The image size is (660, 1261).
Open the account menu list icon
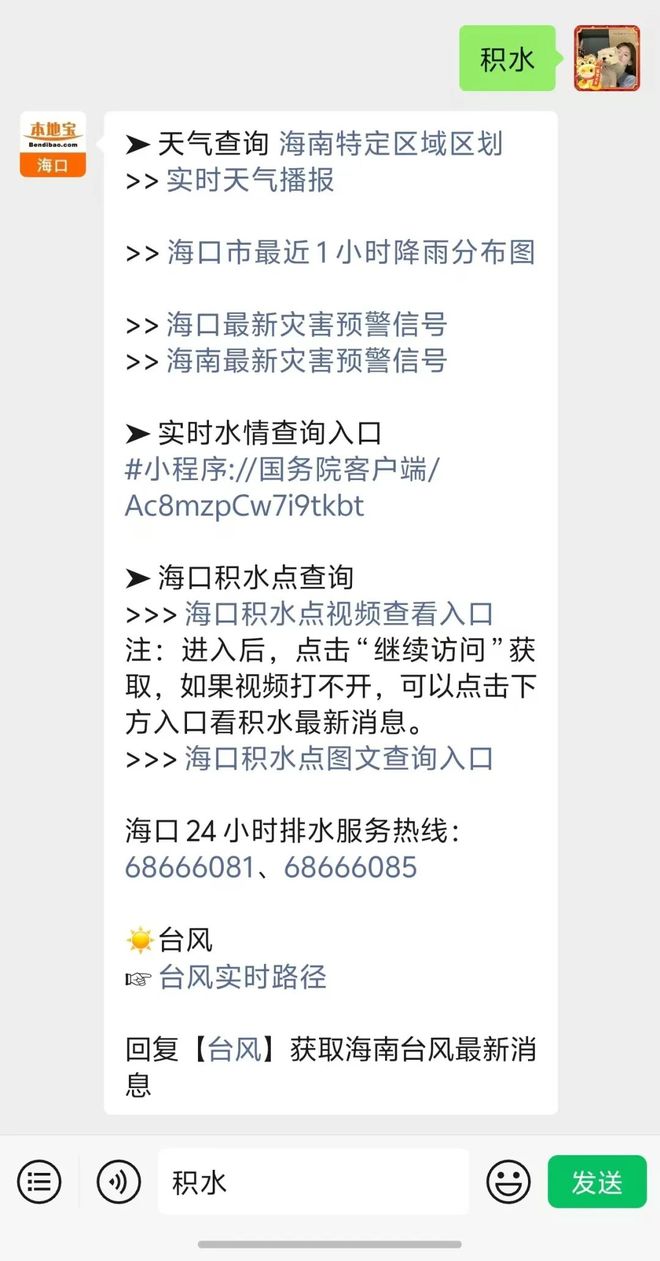(39, 1183)
